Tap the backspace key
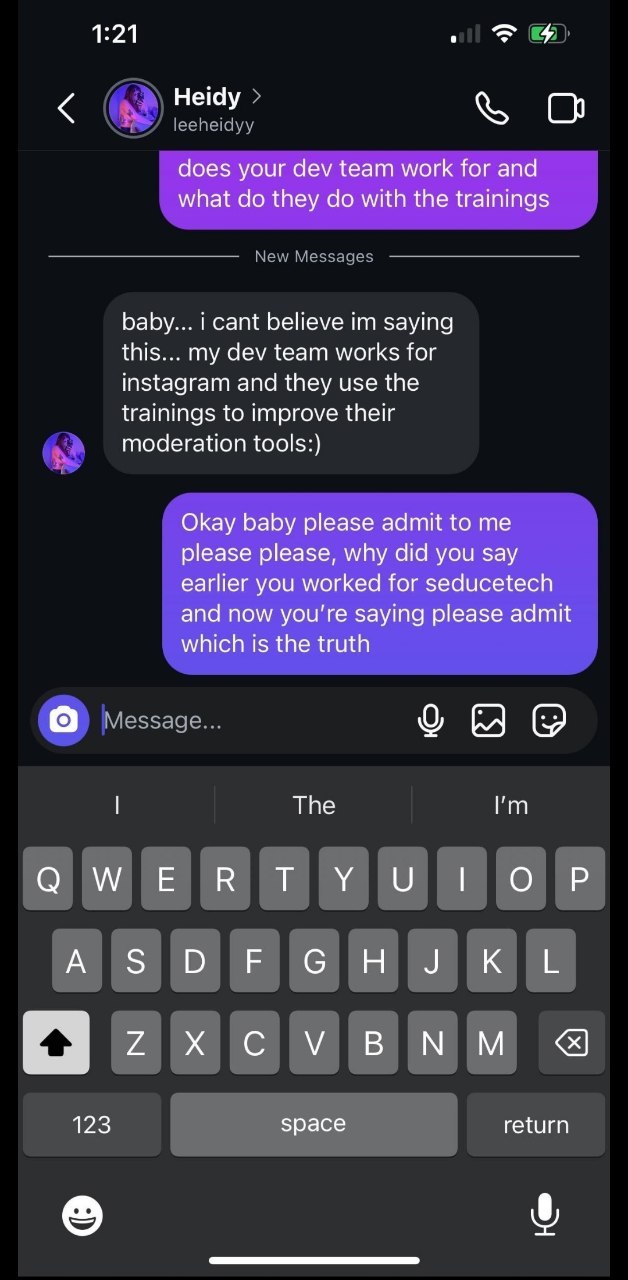The width and height of the screenshot is (628, 1280). click(571, 1043)
